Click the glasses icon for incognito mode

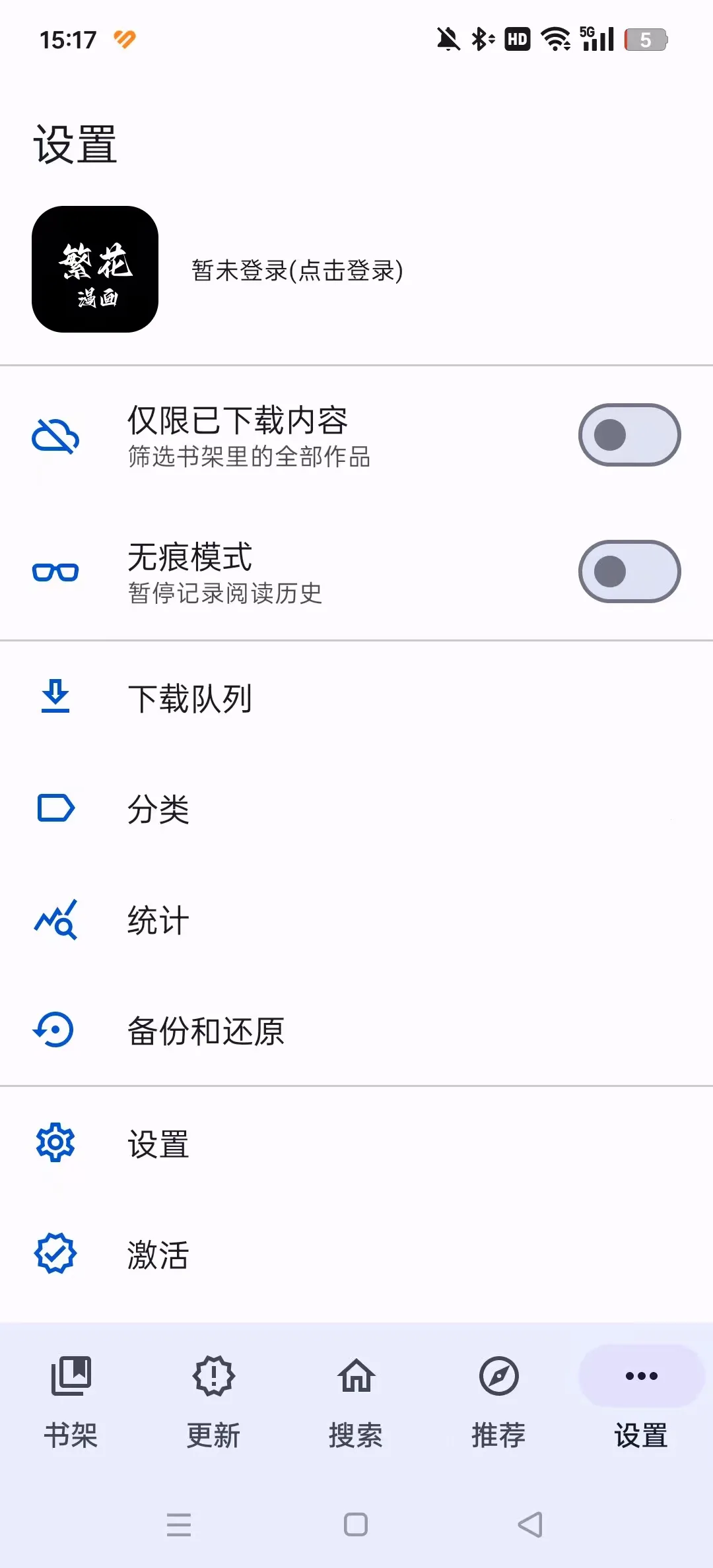pyautogui.click(x=55, y=572)
